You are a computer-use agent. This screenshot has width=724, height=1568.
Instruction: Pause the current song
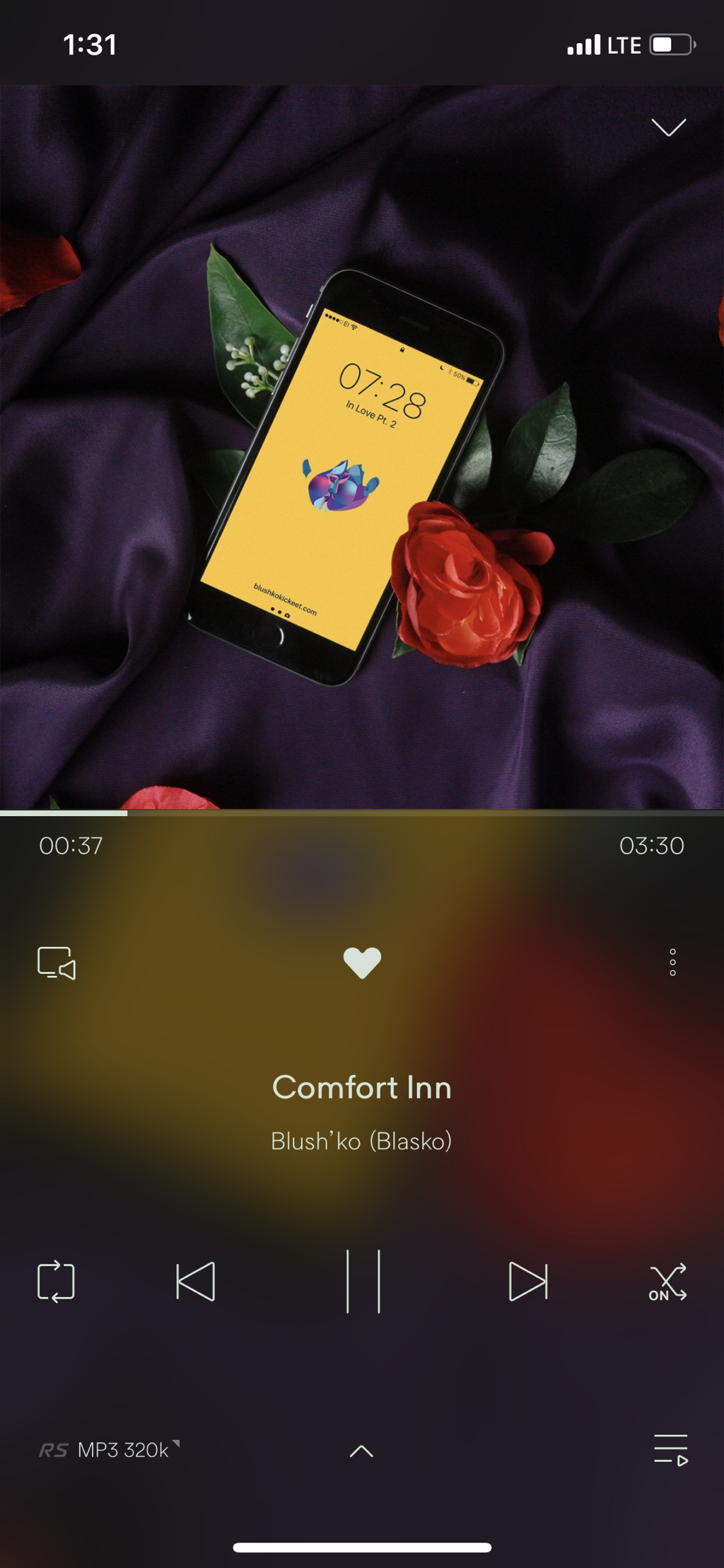tap(363, 1281)
